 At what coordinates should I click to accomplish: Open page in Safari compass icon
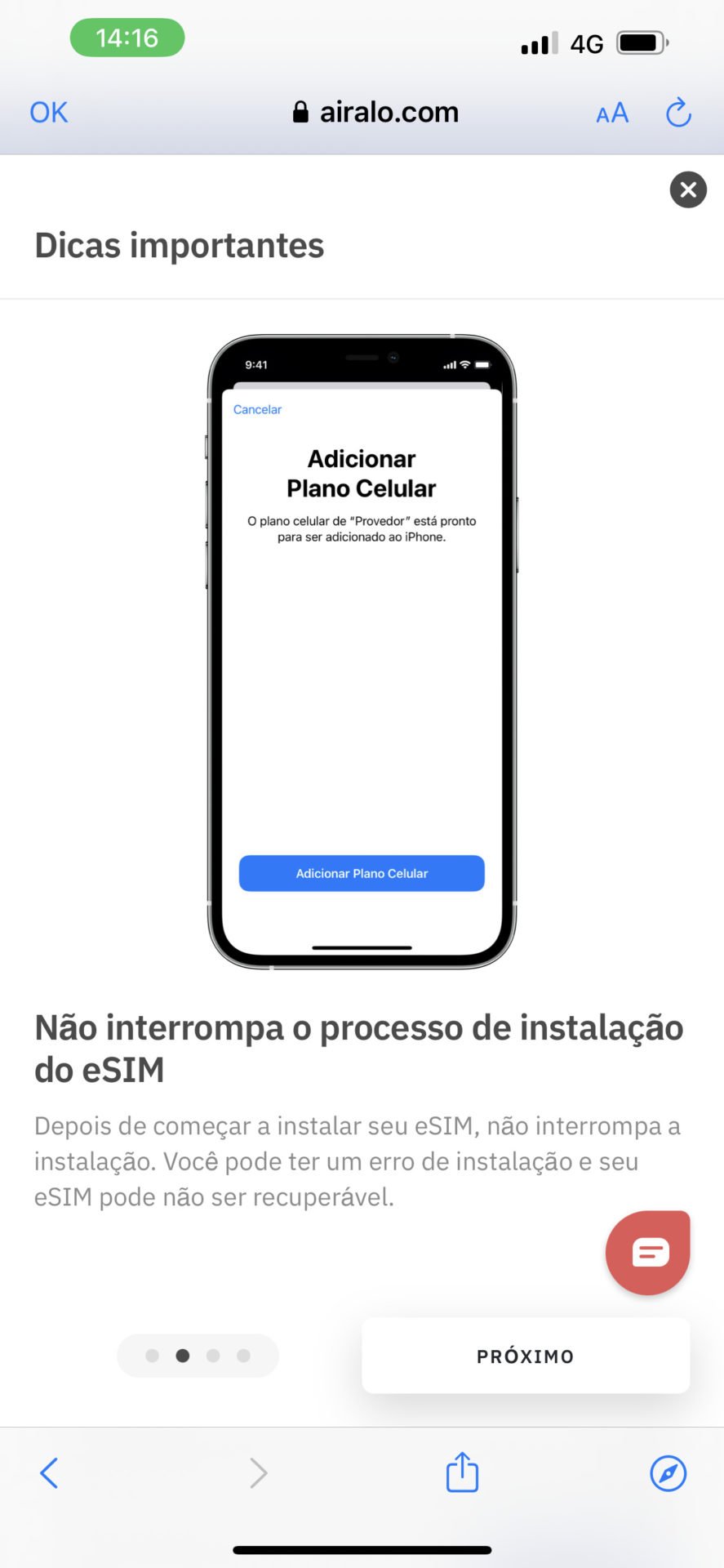pos(668,1472)
